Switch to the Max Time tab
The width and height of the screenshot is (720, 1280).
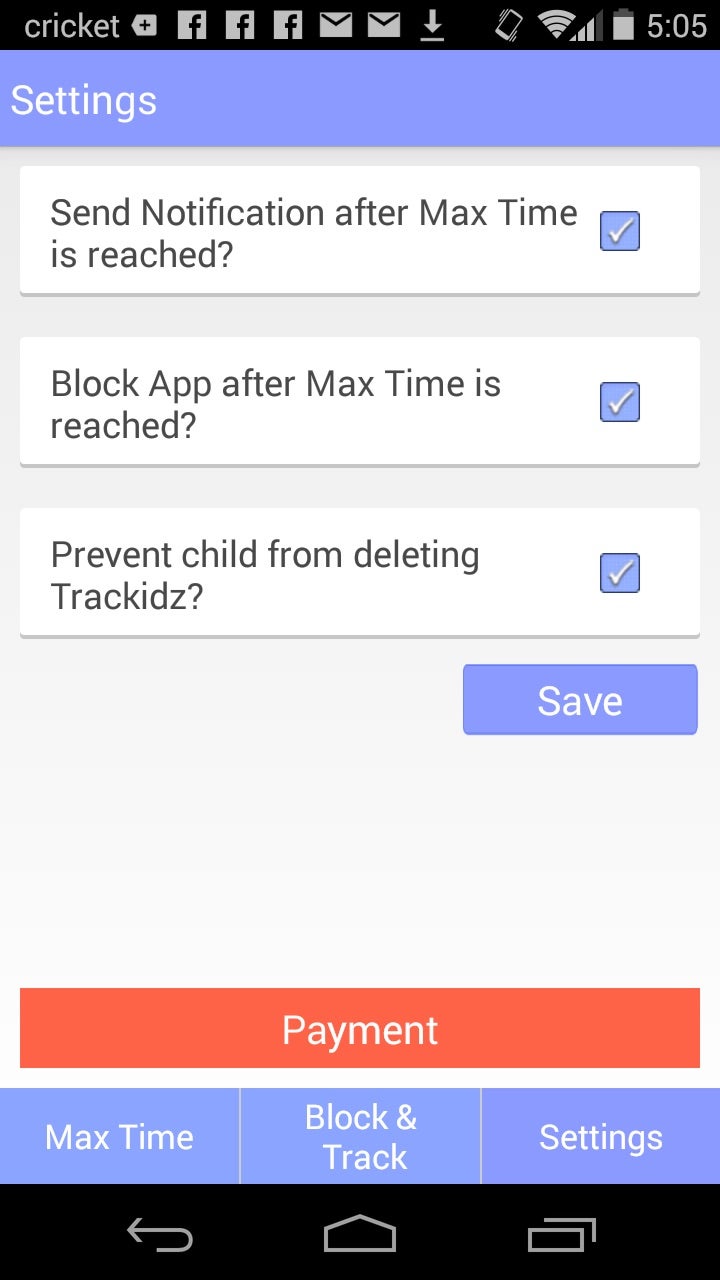pyautogui.click(x=120, y=1136)
